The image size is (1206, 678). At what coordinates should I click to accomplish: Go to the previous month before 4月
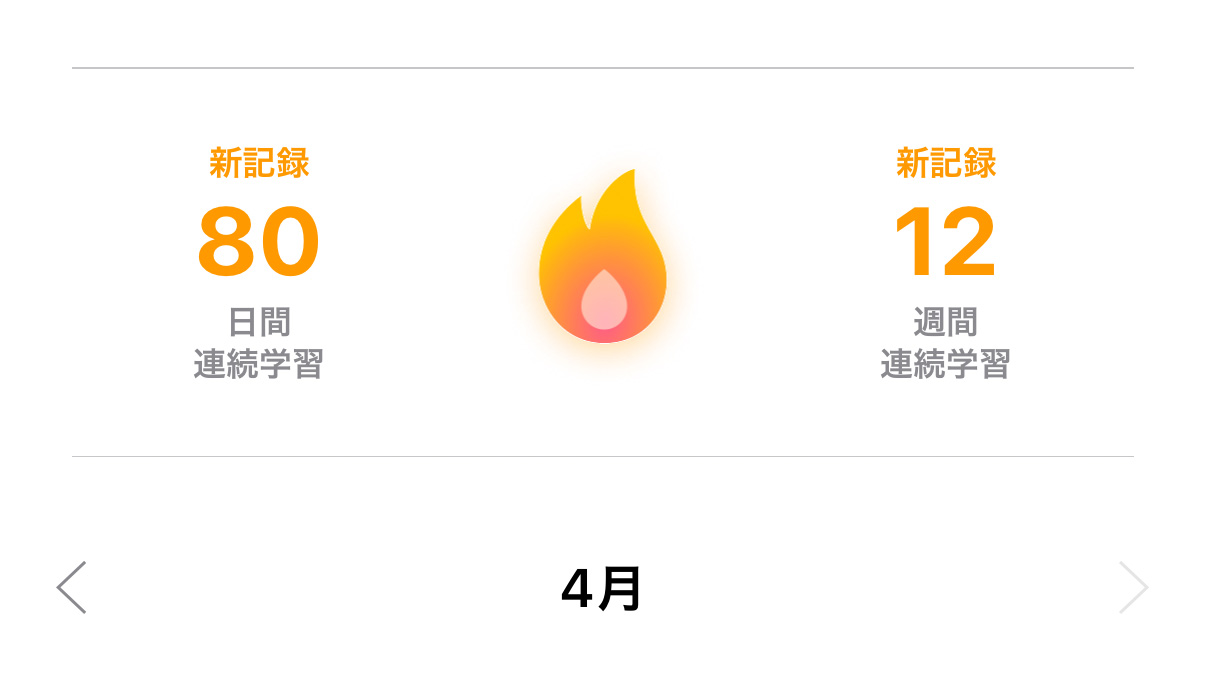(72, 587)
